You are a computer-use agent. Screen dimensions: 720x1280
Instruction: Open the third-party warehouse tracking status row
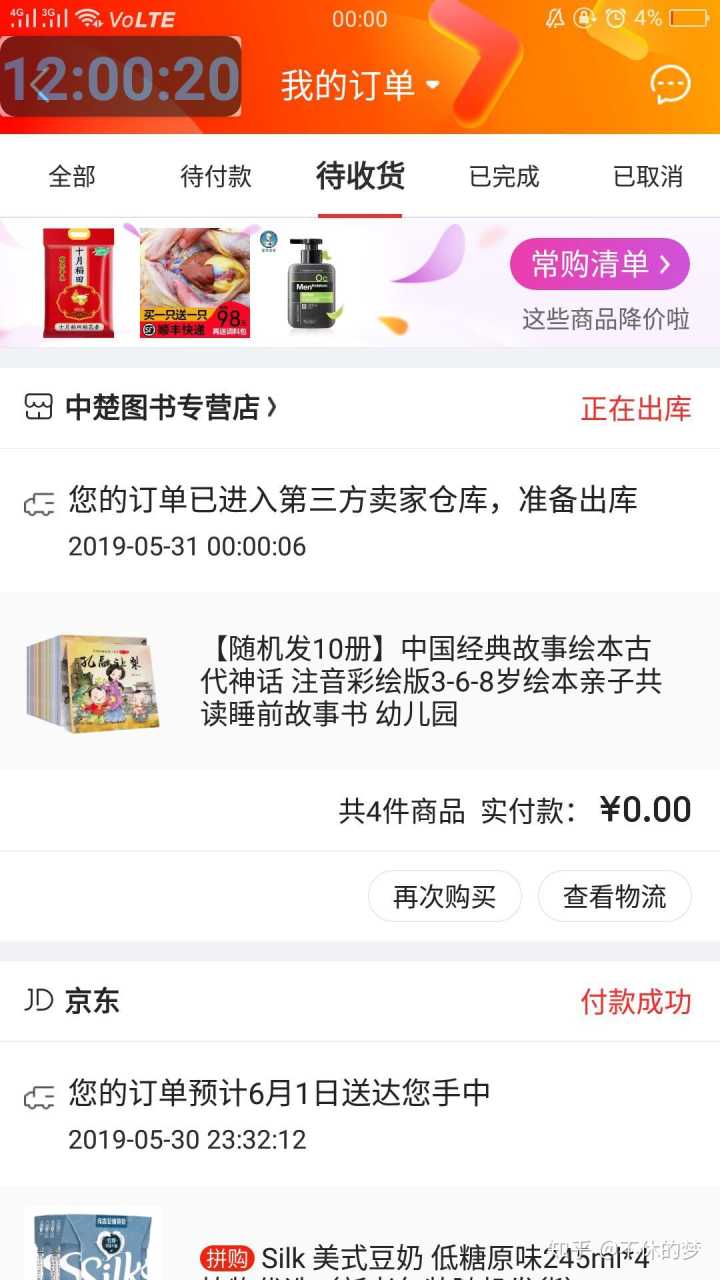[x=360, y=520]
